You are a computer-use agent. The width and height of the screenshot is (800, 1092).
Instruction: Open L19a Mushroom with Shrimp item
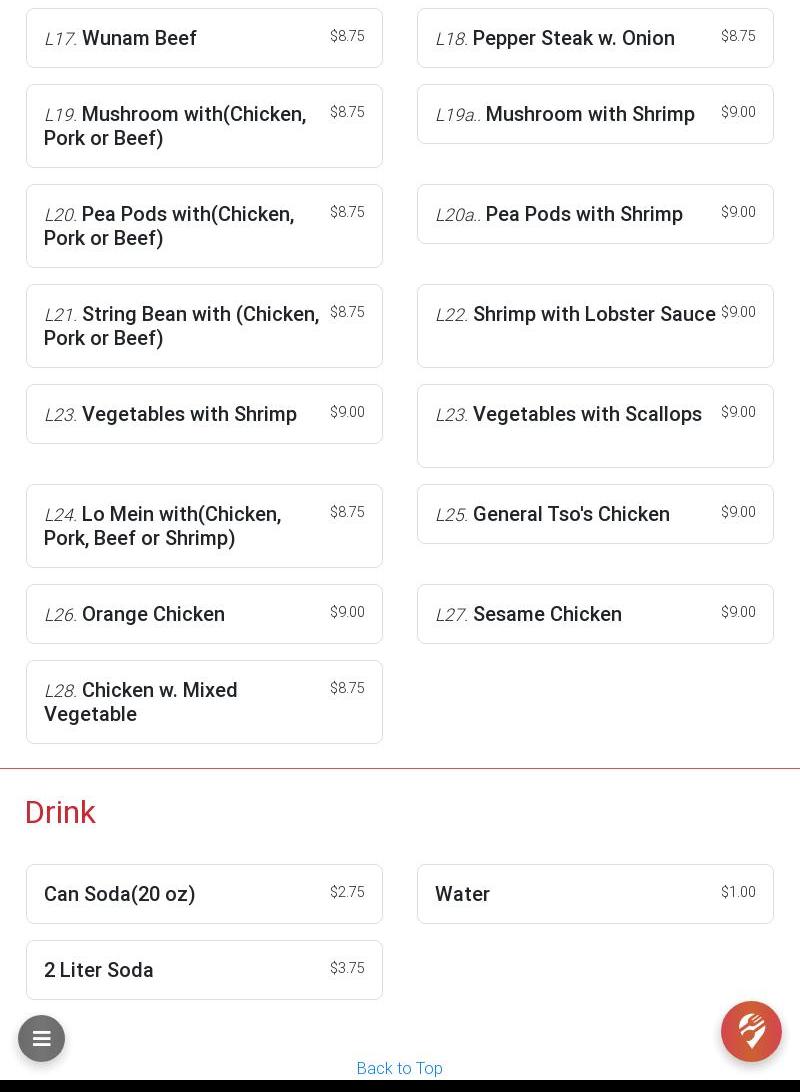pyautogui.click(x=595, y=114)
